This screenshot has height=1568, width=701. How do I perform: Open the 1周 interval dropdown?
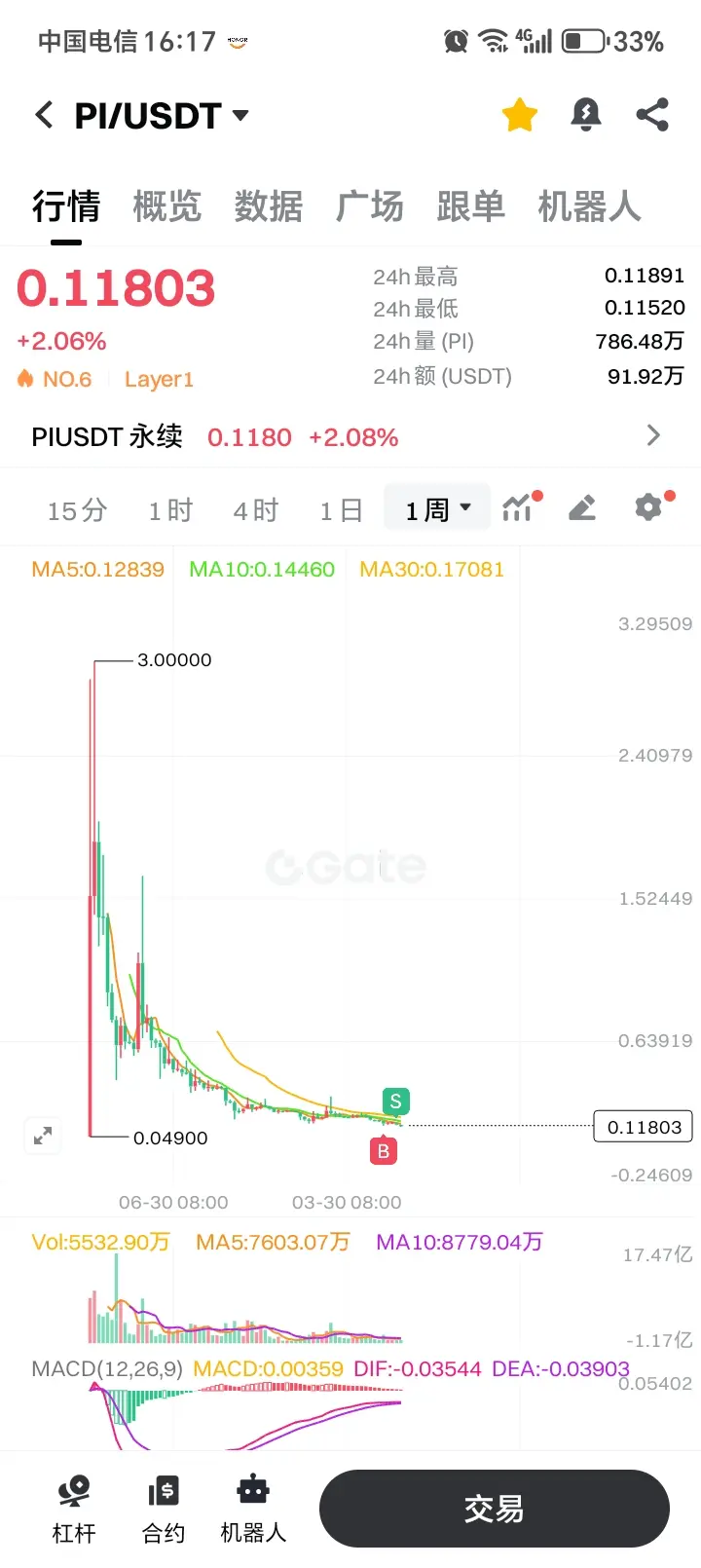[x=437, y=508]
